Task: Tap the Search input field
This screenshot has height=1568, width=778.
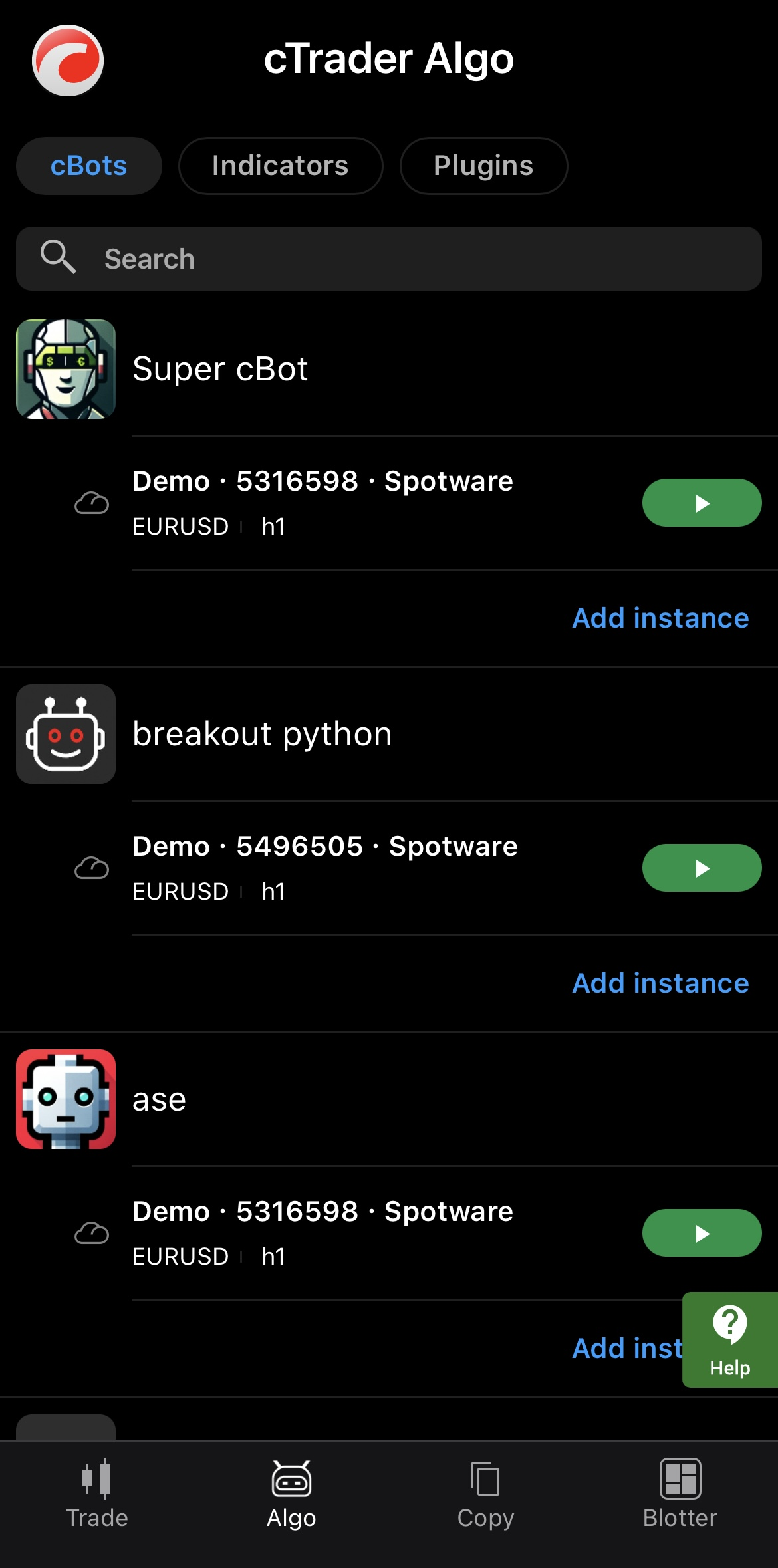Action: click(x=332, y=258)
